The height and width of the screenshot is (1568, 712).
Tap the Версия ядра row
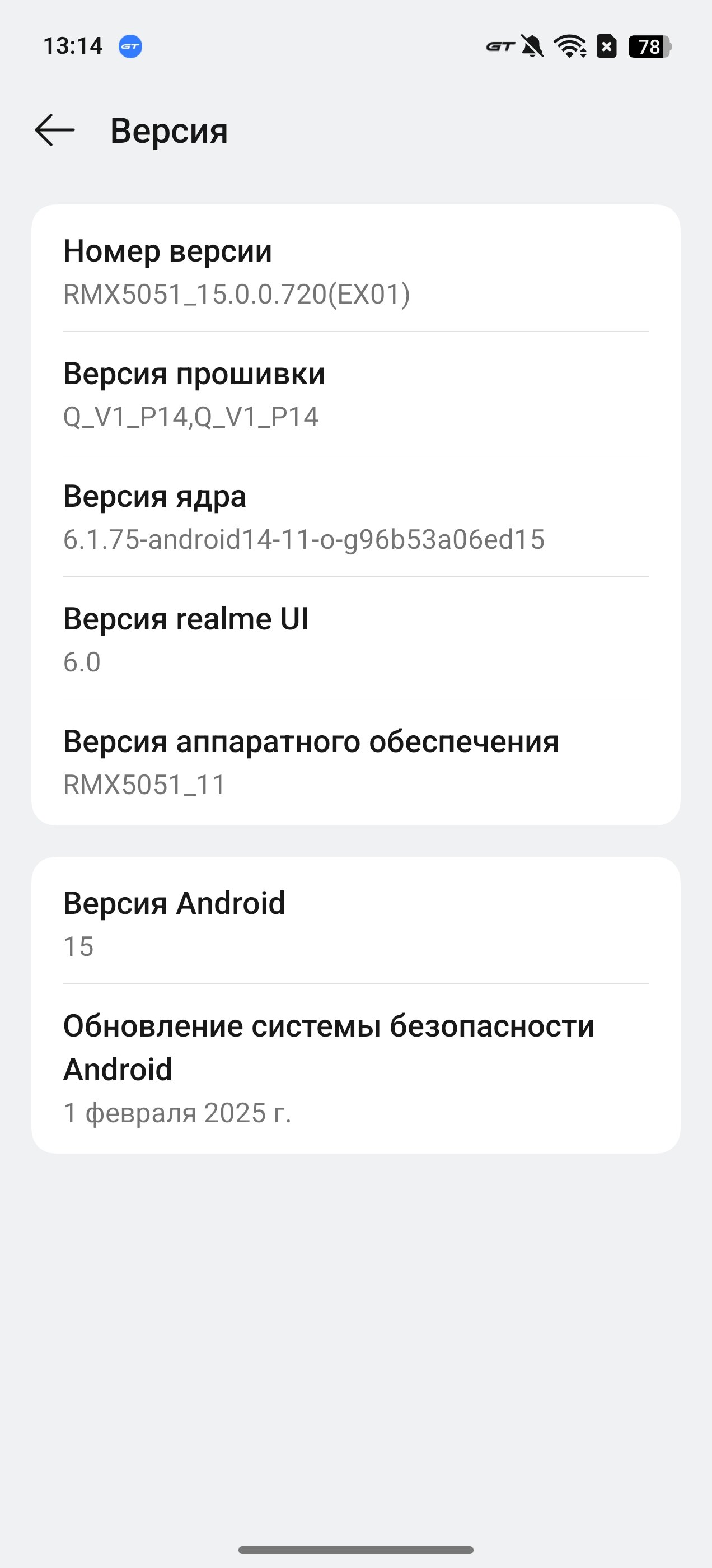click(x=356, y=516)
